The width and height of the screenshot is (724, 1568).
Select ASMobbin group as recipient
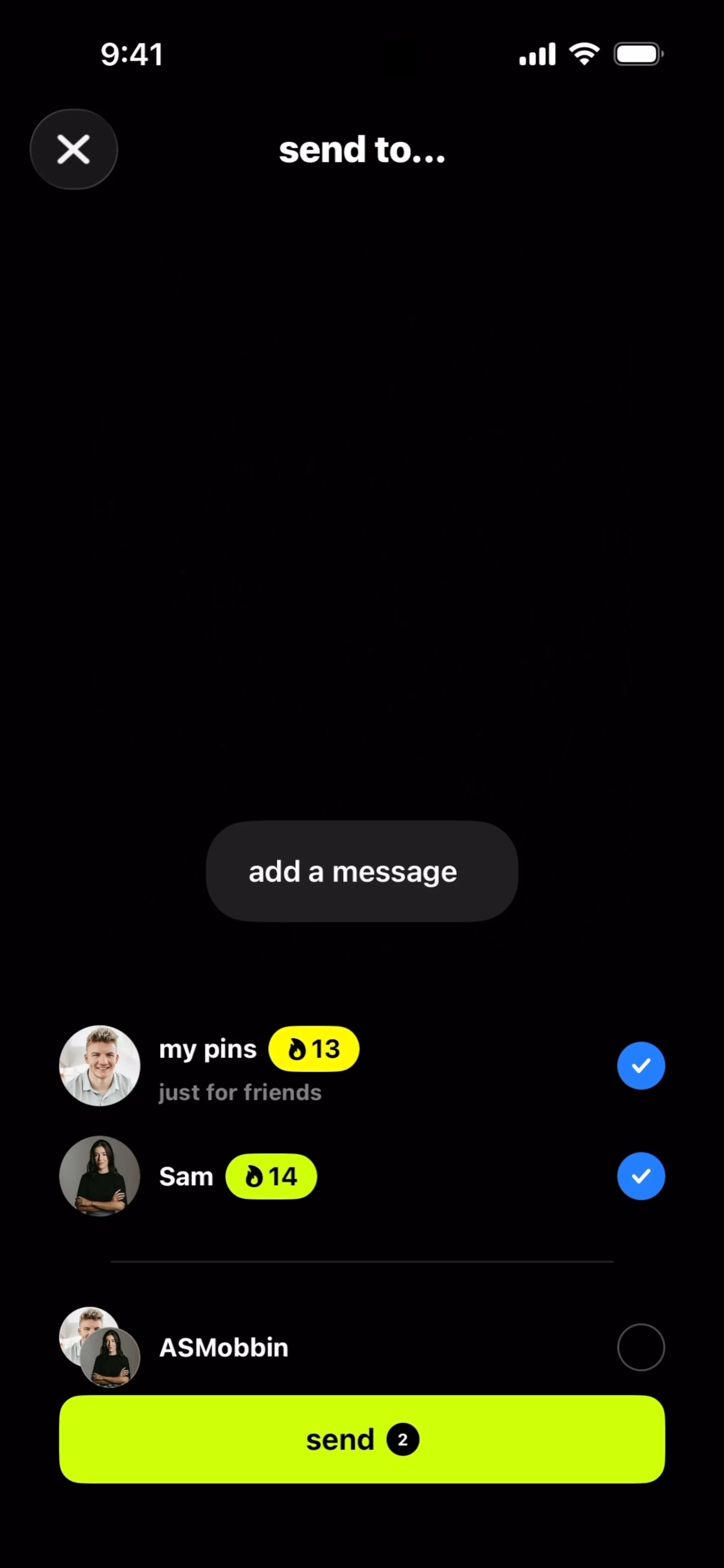click(x=641, y=1346)
